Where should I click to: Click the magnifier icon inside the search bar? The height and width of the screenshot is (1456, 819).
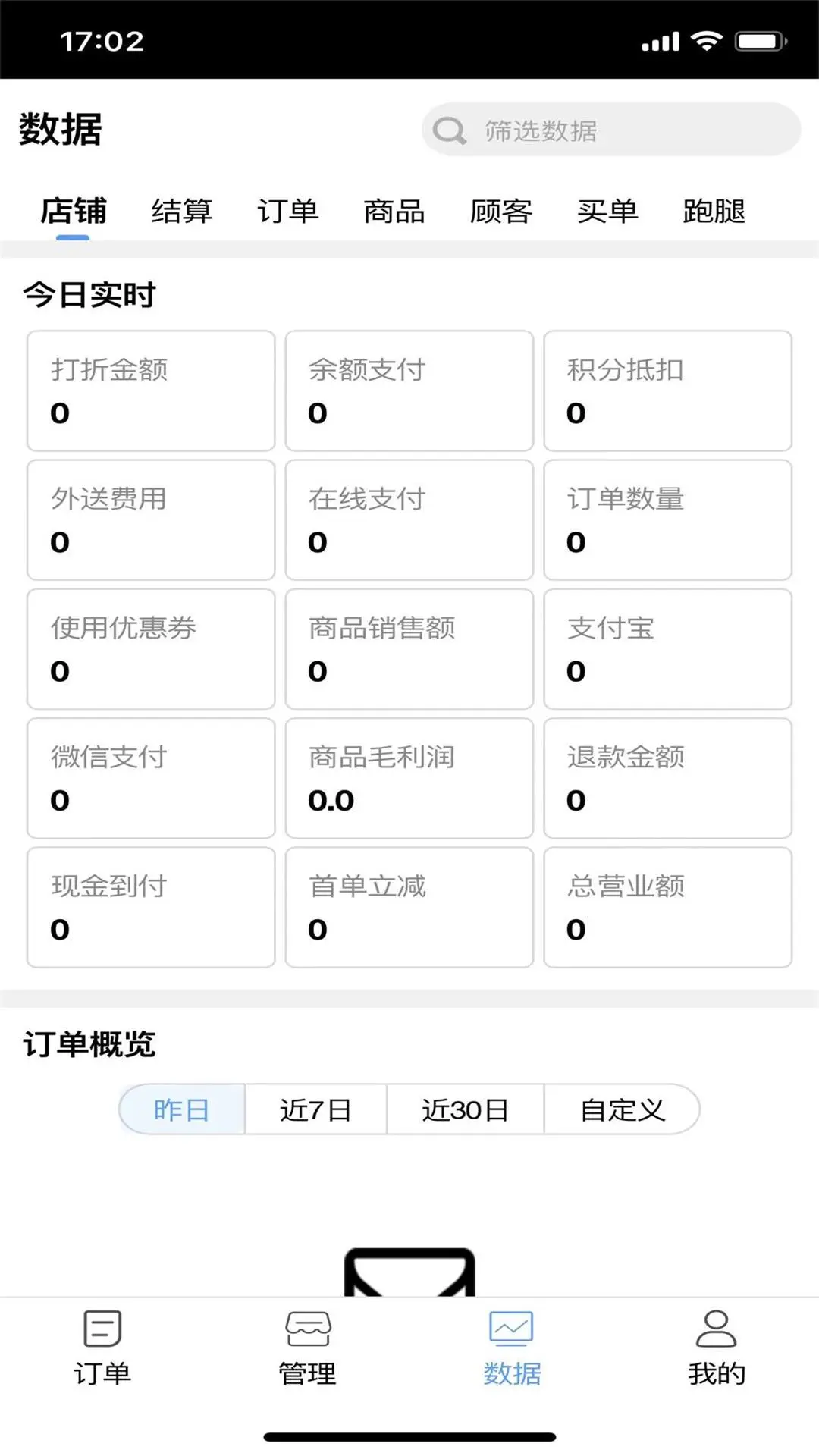click(x=450, y=130)
